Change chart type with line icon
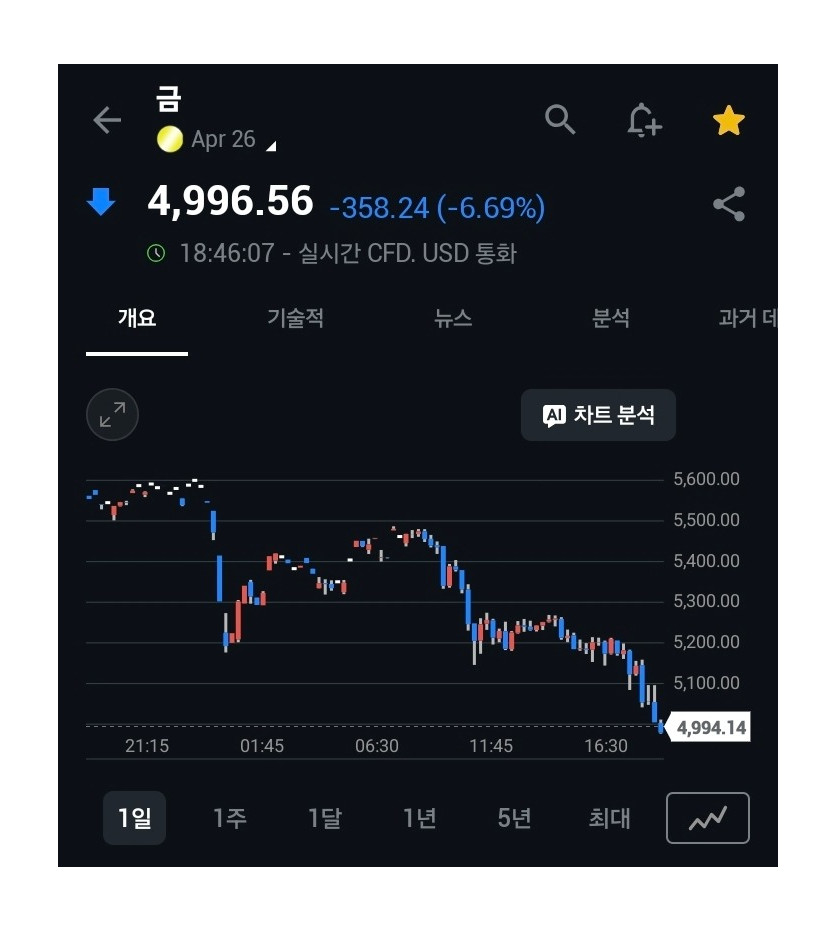The height and width of the screenshot is (931, 835). [707, 818]
